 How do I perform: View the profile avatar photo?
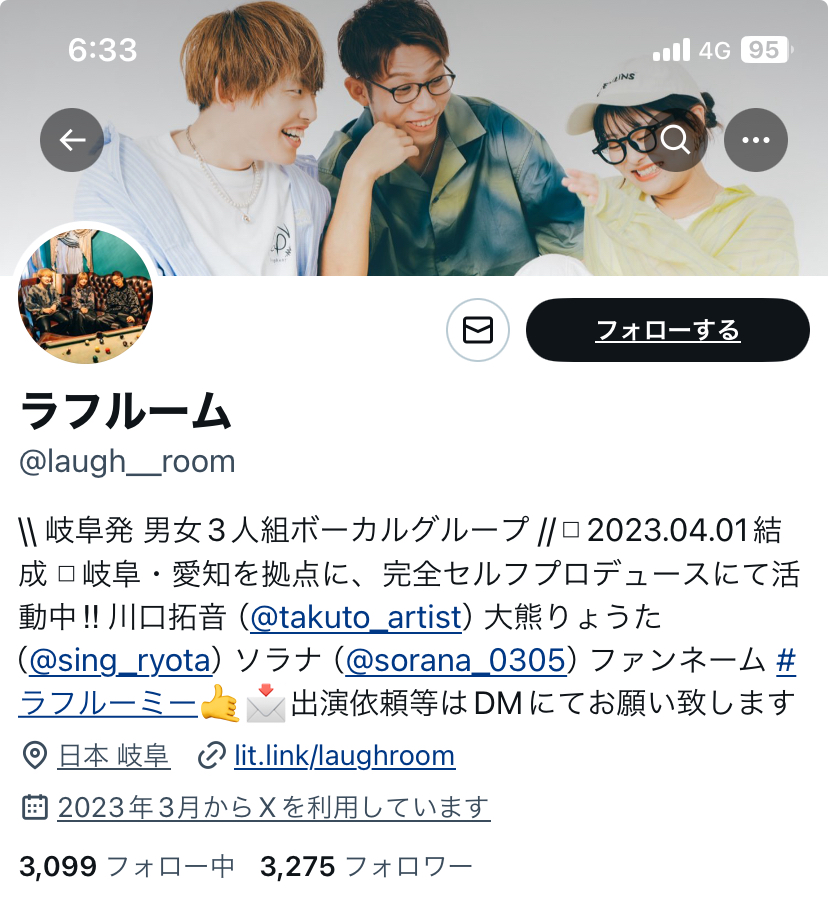tap(86, 296)
